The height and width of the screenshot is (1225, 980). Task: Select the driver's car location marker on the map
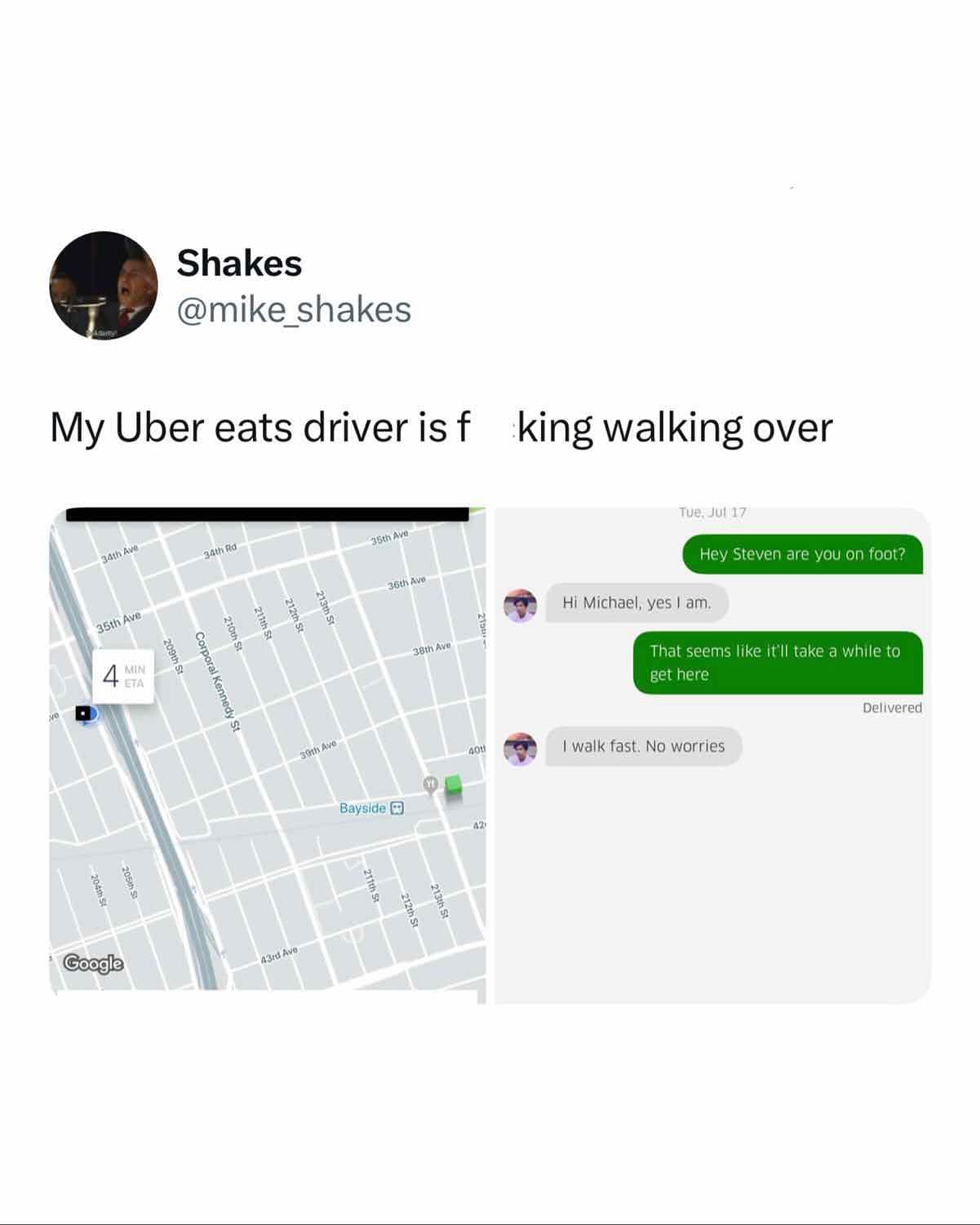(82, 713)
